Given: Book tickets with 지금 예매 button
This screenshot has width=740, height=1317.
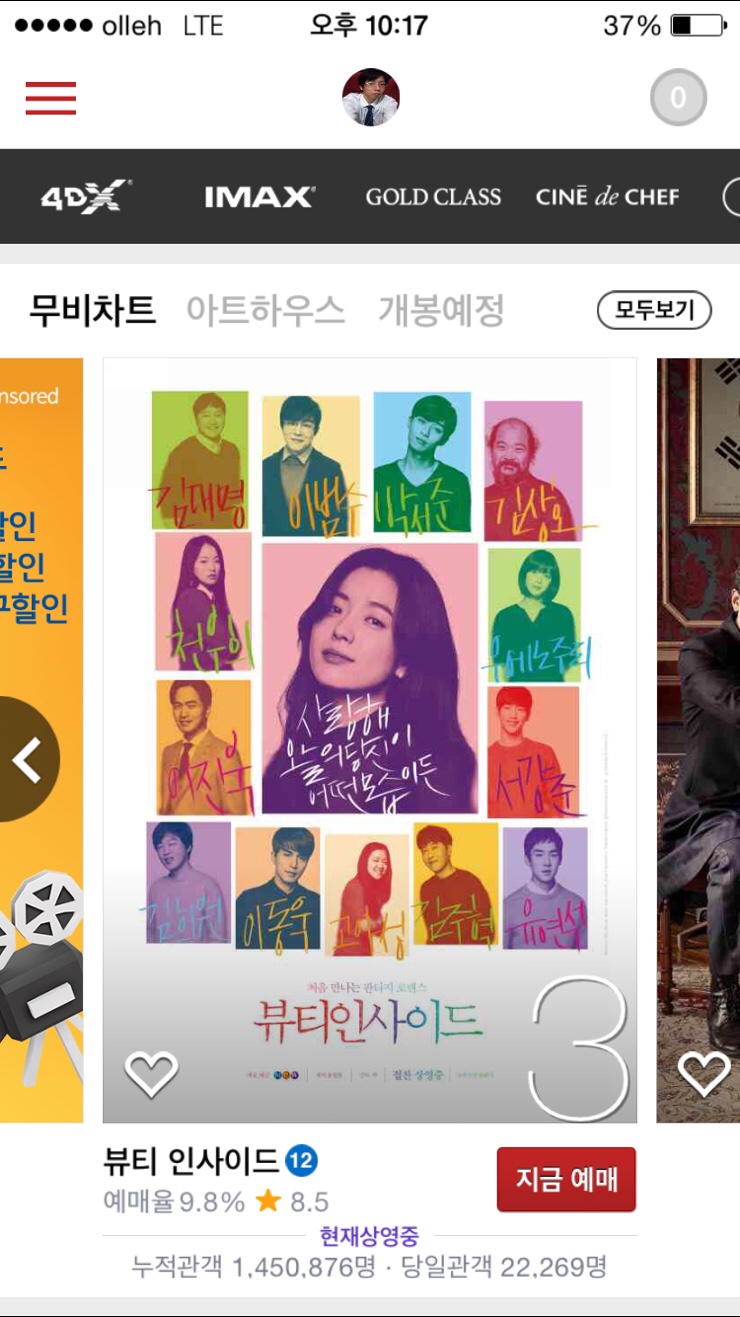Looking at the screenshot, I should coord(566,1180).
